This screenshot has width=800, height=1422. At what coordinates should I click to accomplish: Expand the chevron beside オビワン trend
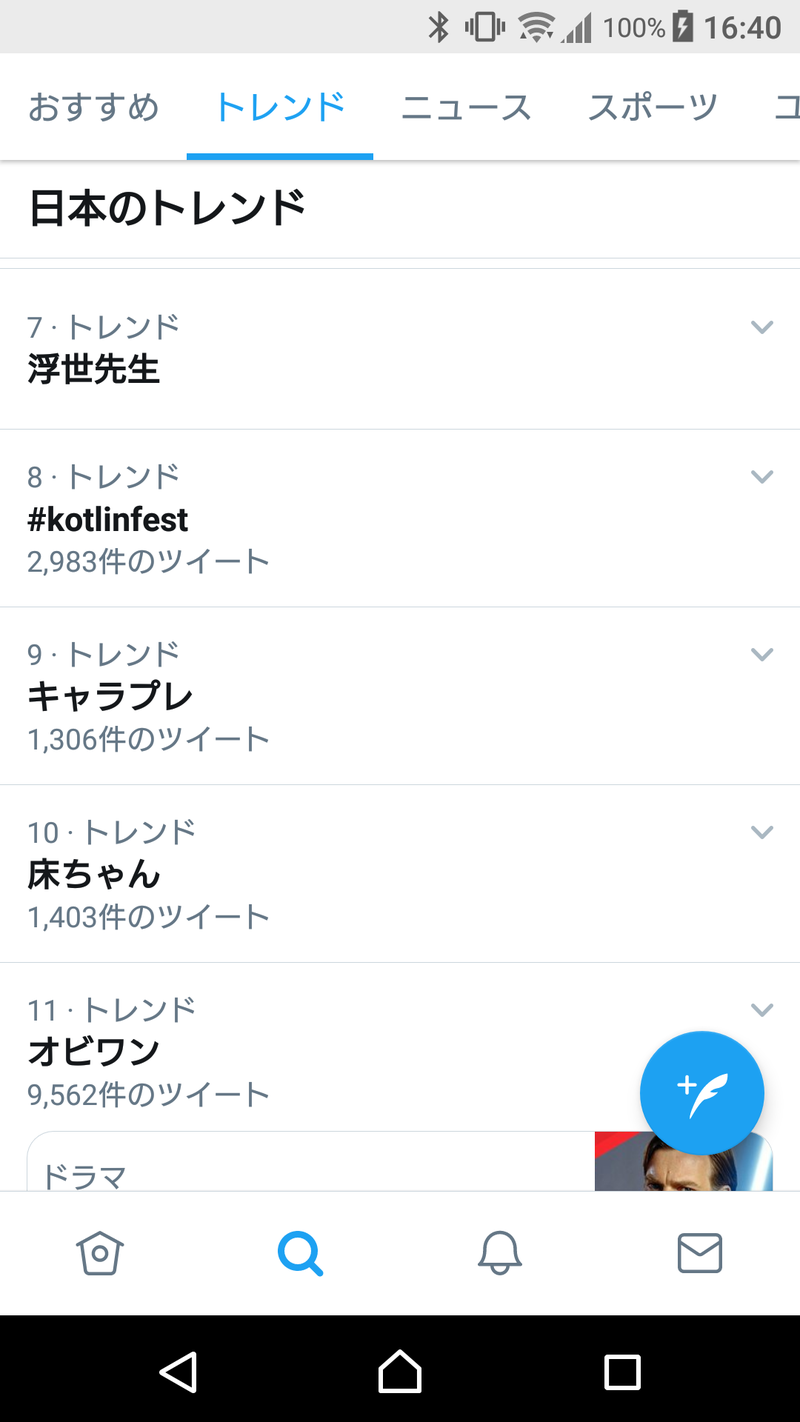click(762, 1010)
